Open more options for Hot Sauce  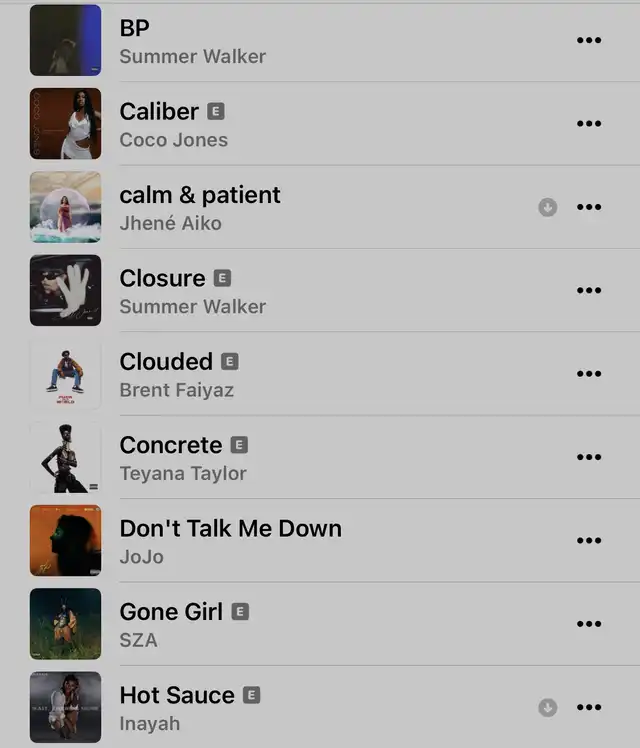pos(589,708)
